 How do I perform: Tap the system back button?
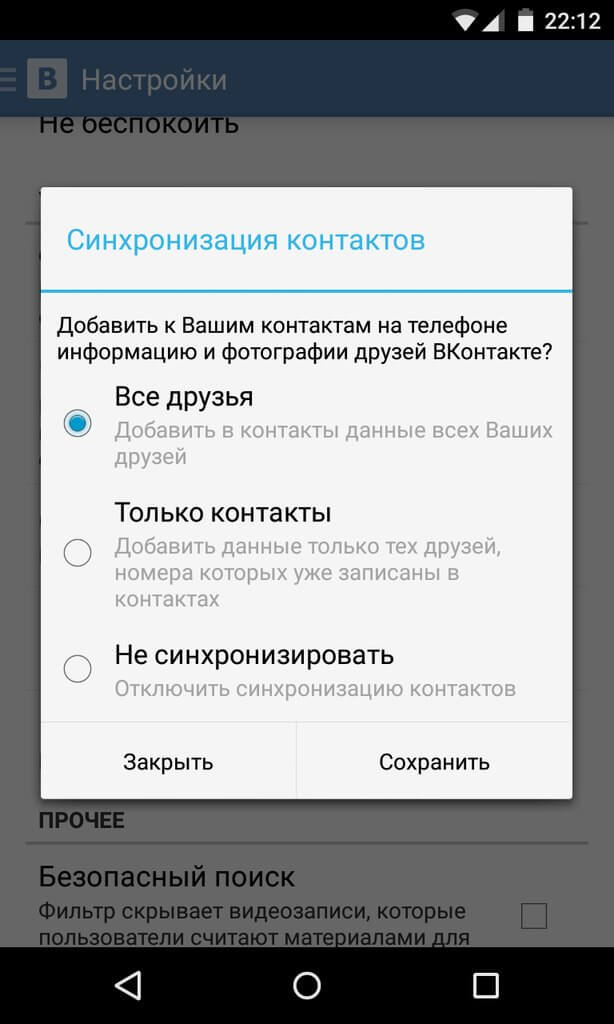(127, 985)
